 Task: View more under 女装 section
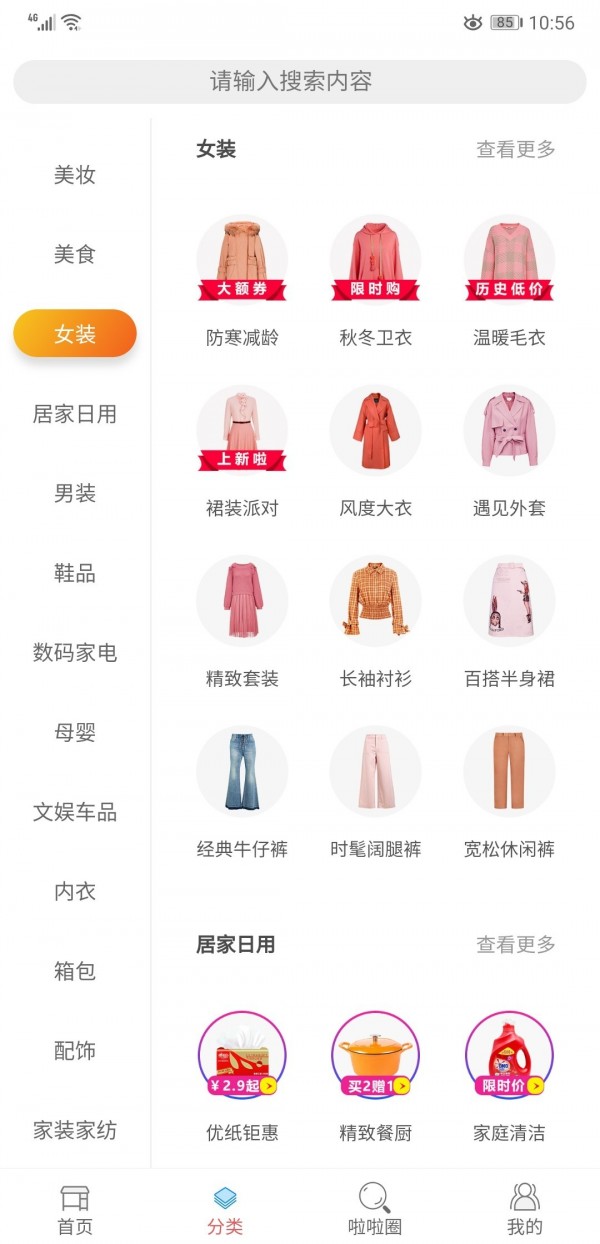[x=515, y=150]
